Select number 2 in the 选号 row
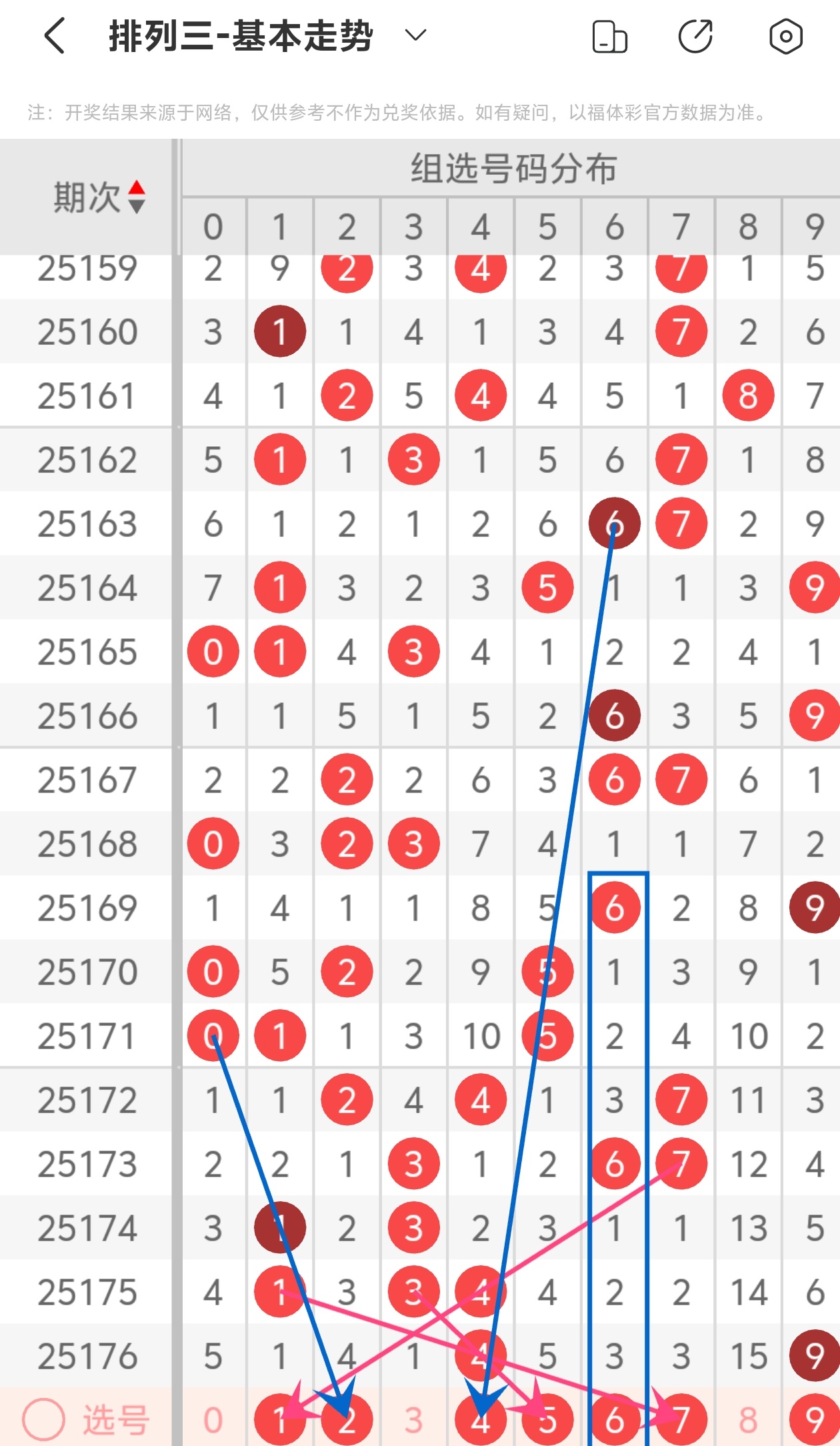The width and height of the screenshot is (840, 1446). click(x=347, y=1420)
